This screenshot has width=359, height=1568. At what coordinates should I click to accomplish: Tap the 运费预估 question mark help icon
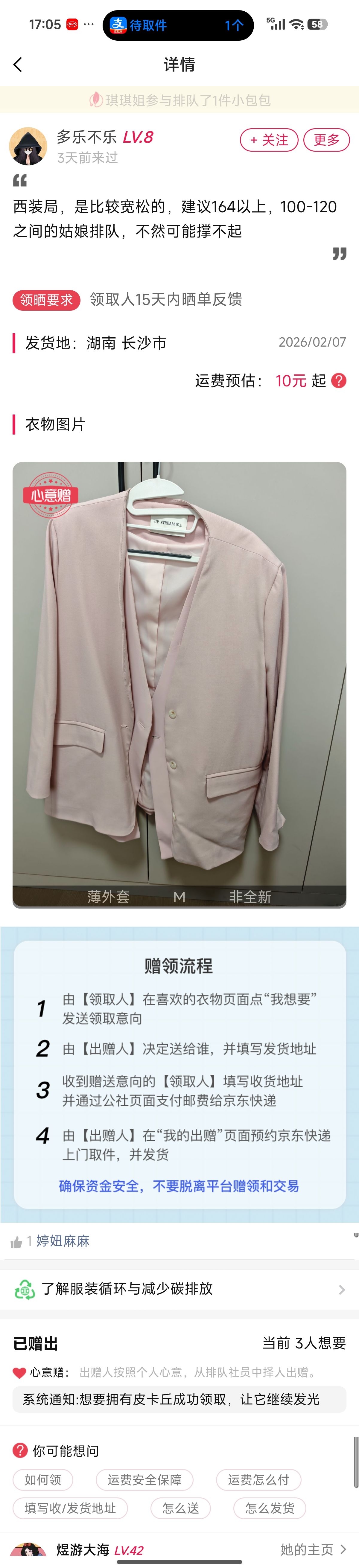click(x=339, y=380)
